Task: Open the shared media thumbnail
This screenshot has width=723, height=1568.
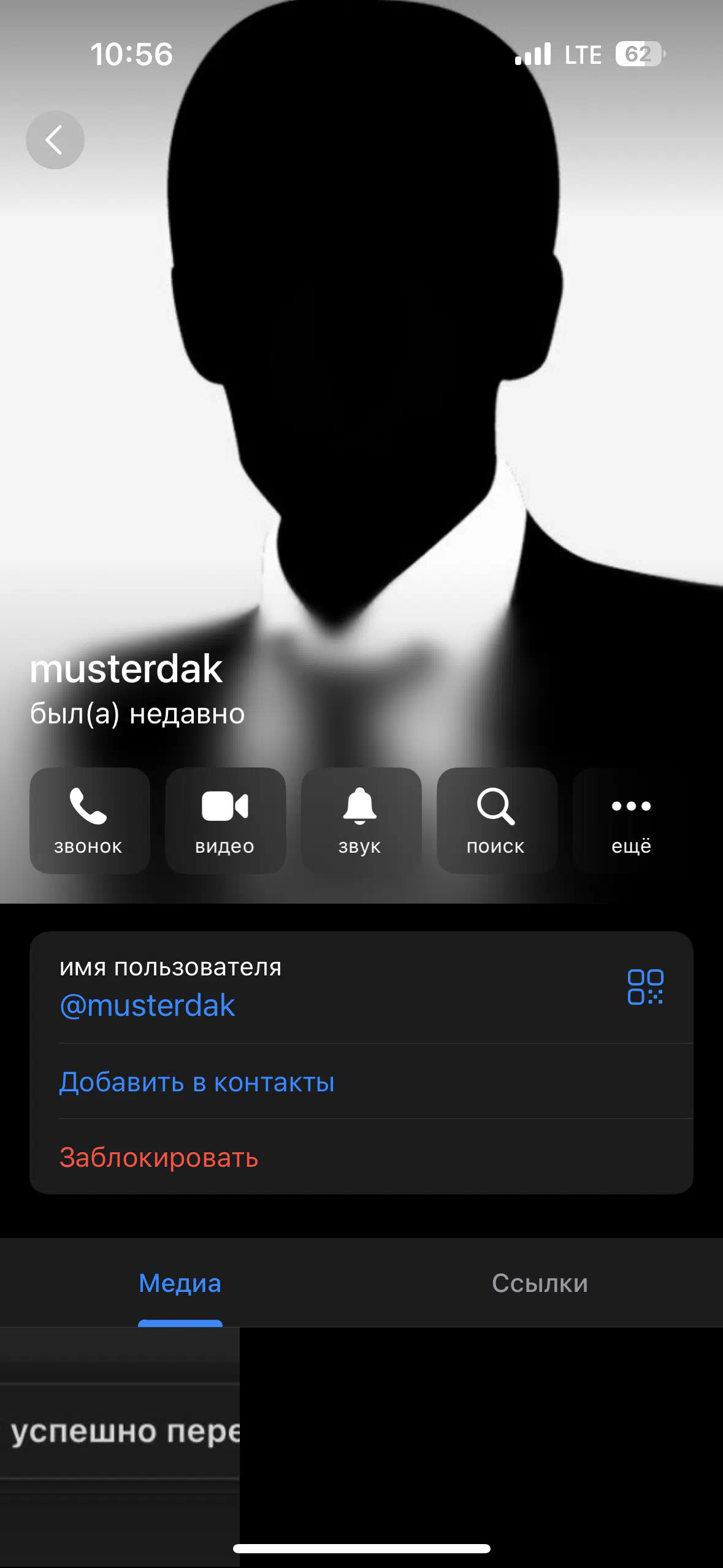Action: point(120,1447)
